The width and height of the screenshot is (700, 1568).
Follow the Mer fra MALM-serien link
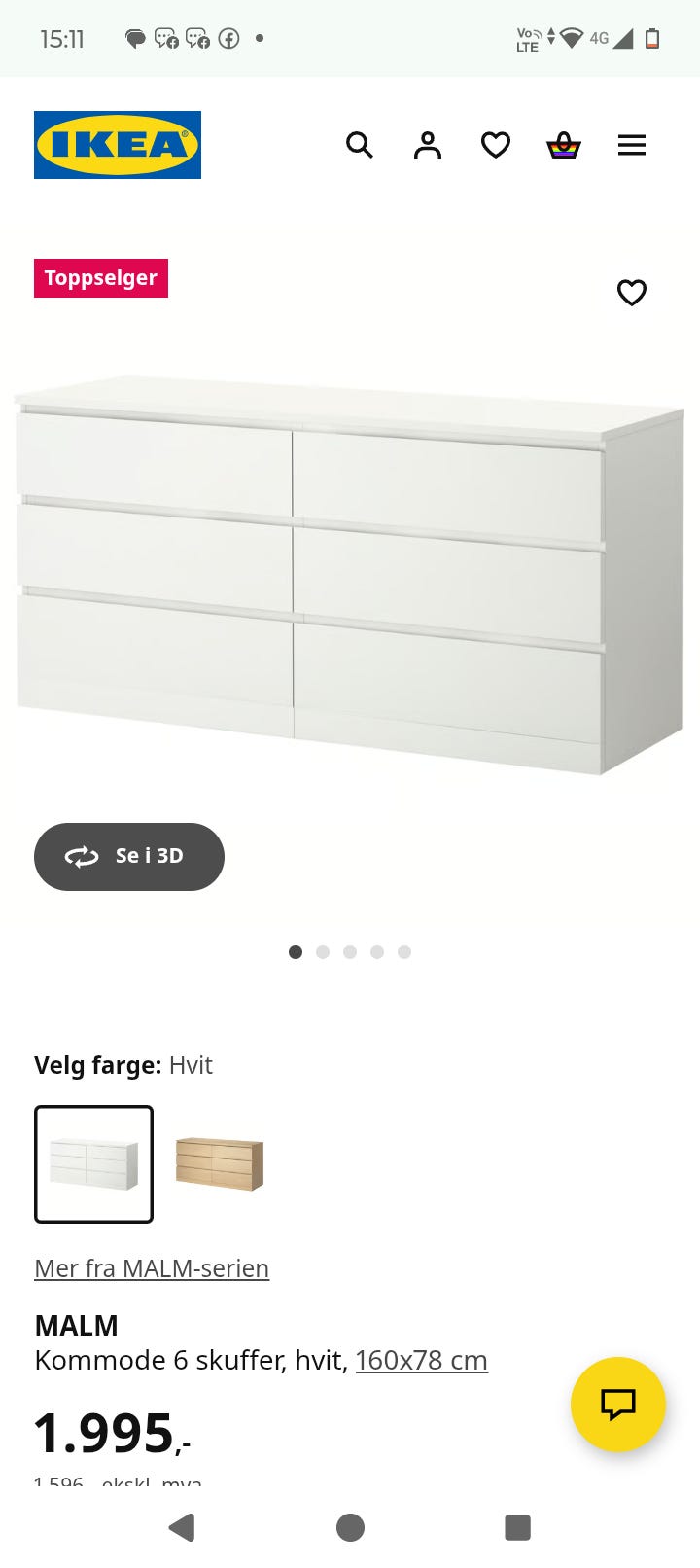click(x=151, y=1267)
